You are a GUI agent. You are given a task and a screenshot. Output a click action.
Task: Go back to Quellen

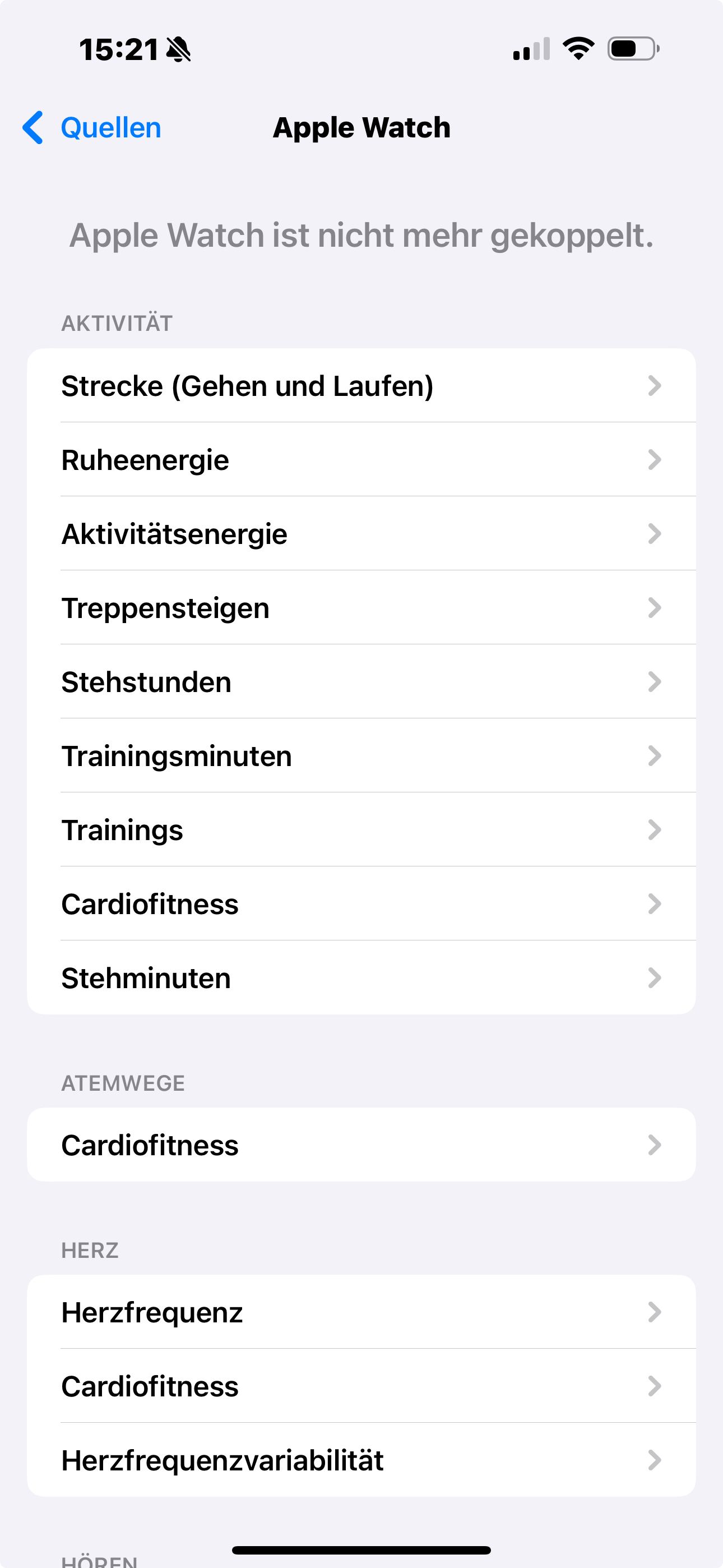pos(91,128)
